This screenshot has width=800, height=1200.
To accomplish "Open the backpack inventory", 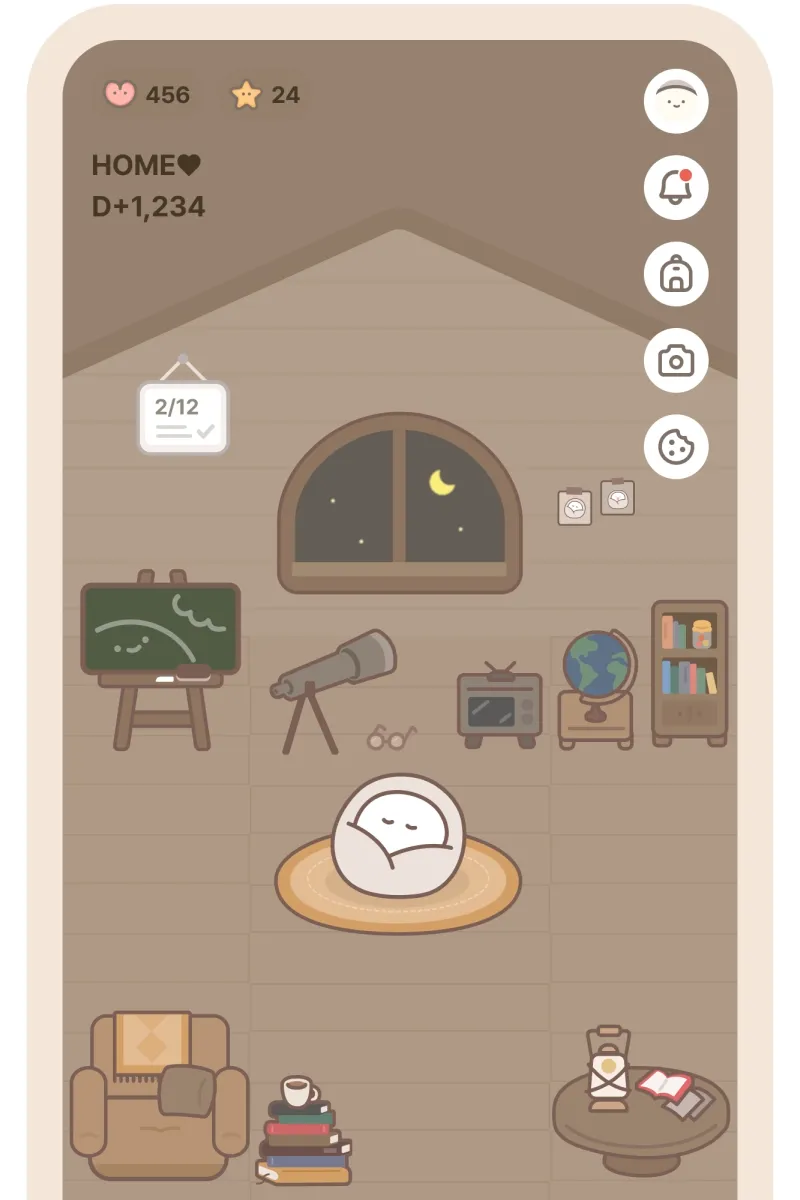I will pyautogui.click(x=676, y=274).
